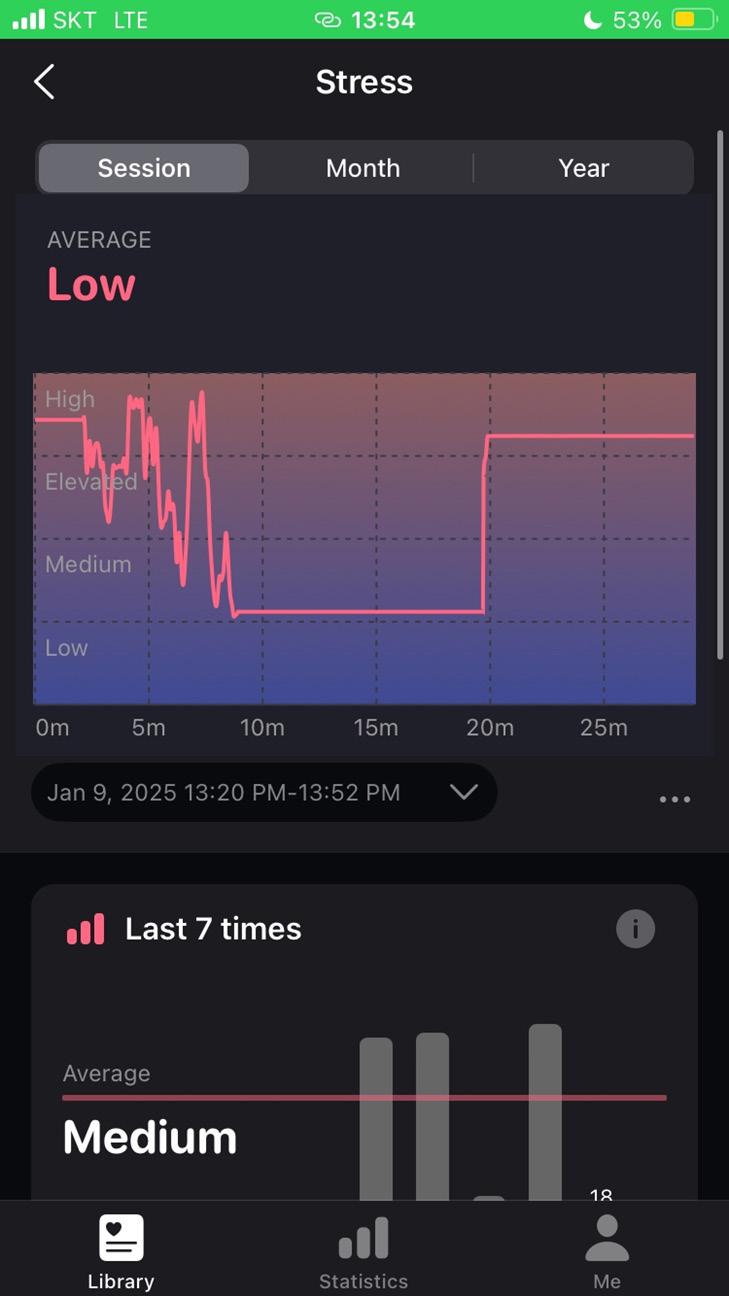Open the Library tab
The height and width of the screenshot is (1296, 729).
point(121,1252)
